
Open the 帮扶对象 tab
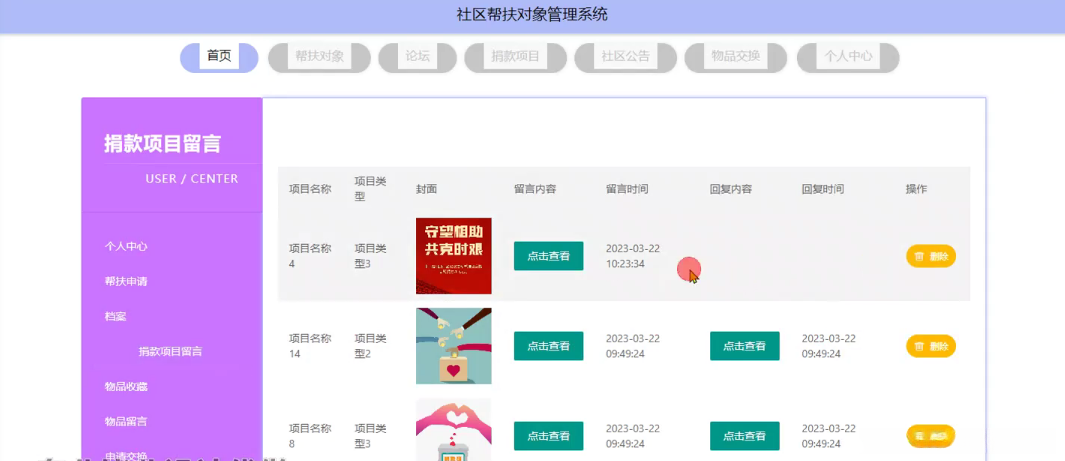pos(319,57)
